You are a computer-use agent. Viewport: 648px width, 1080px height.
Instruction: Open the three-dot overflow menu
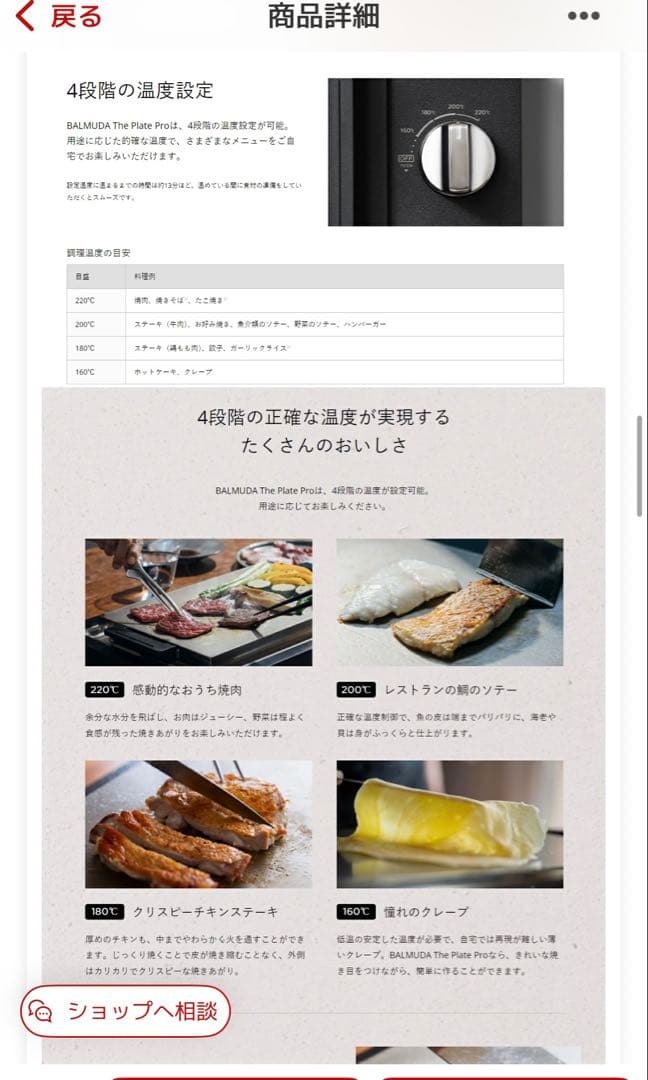click(583, 16)
